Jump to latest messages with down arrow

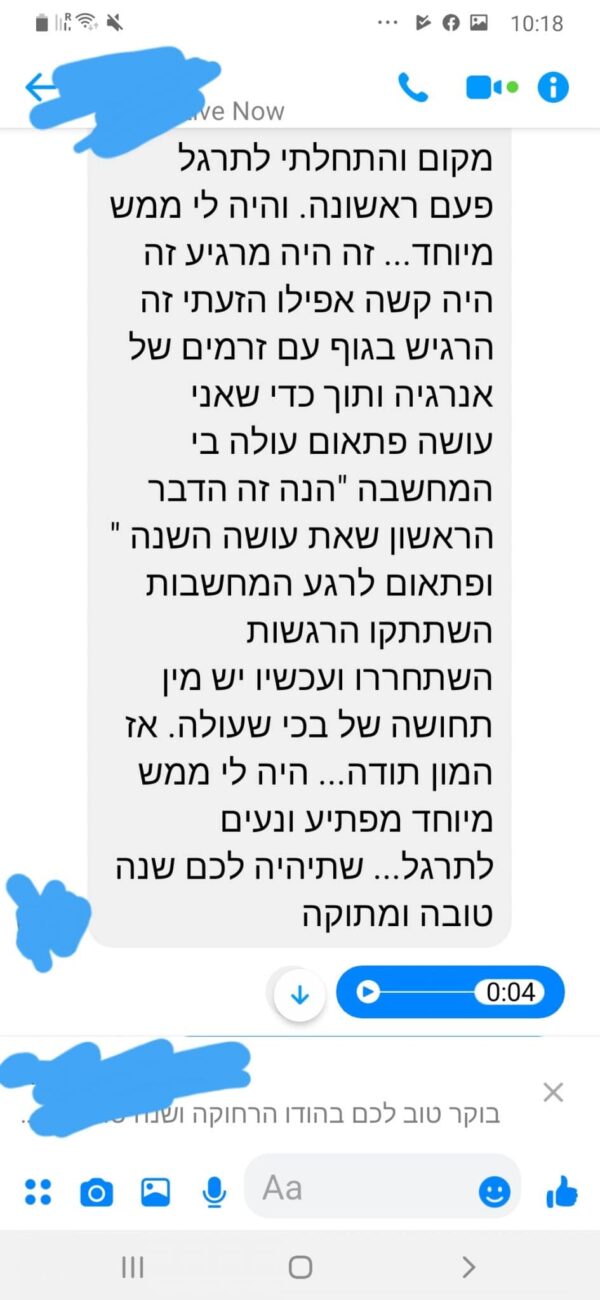[300, 995]
